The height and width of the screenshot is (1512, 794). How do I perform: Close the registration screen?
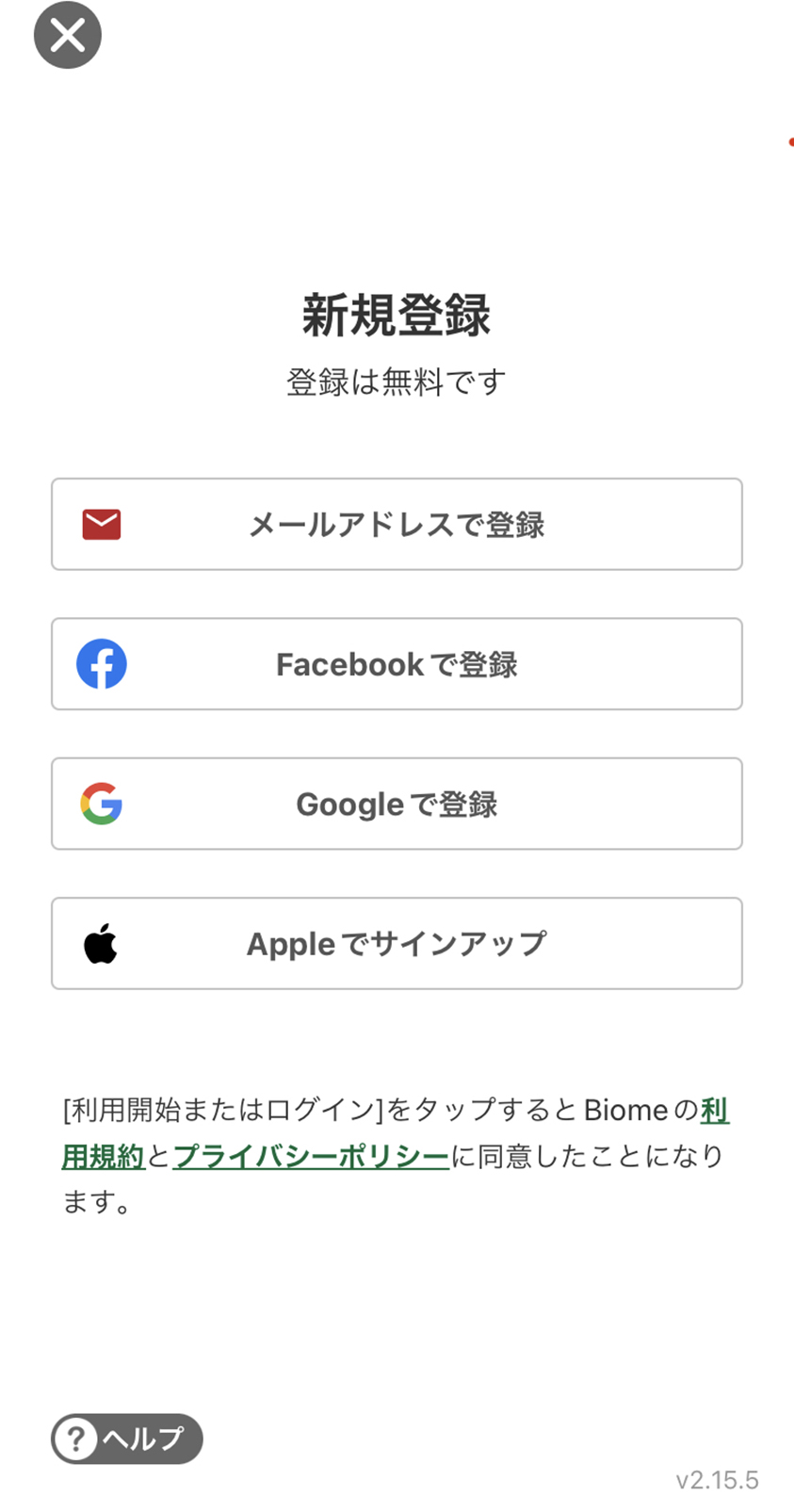[x=68, y=36]
